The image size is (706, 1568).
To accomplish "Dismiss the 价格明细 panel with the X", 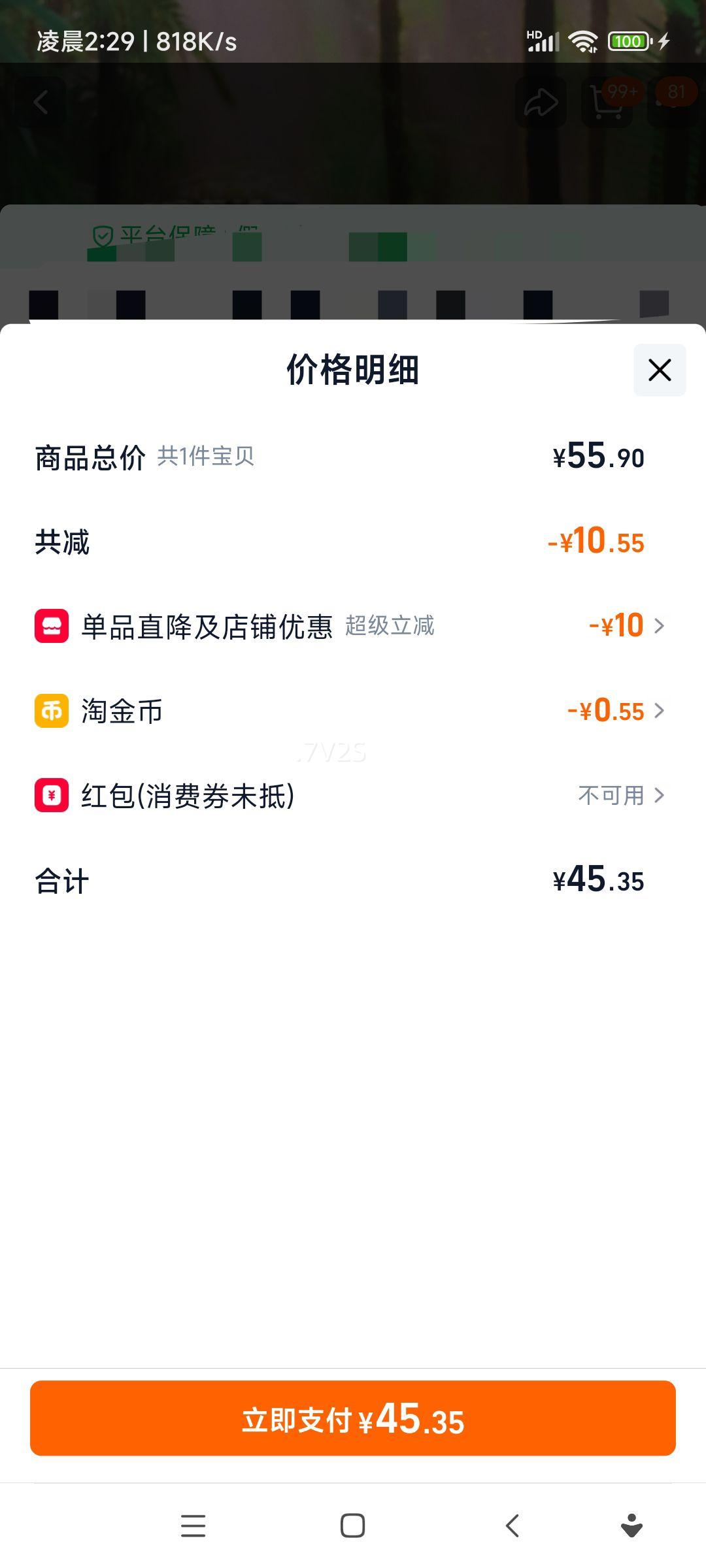I will click(658, 370).
